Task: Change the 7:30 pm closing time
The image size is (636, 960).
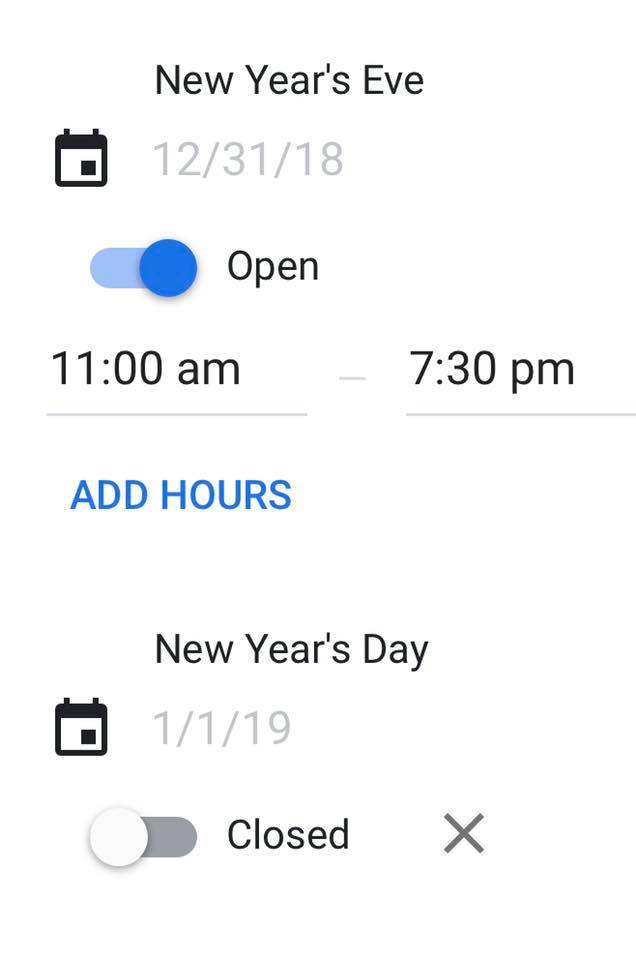Action: pyautogui.click(x=492, y=369)
